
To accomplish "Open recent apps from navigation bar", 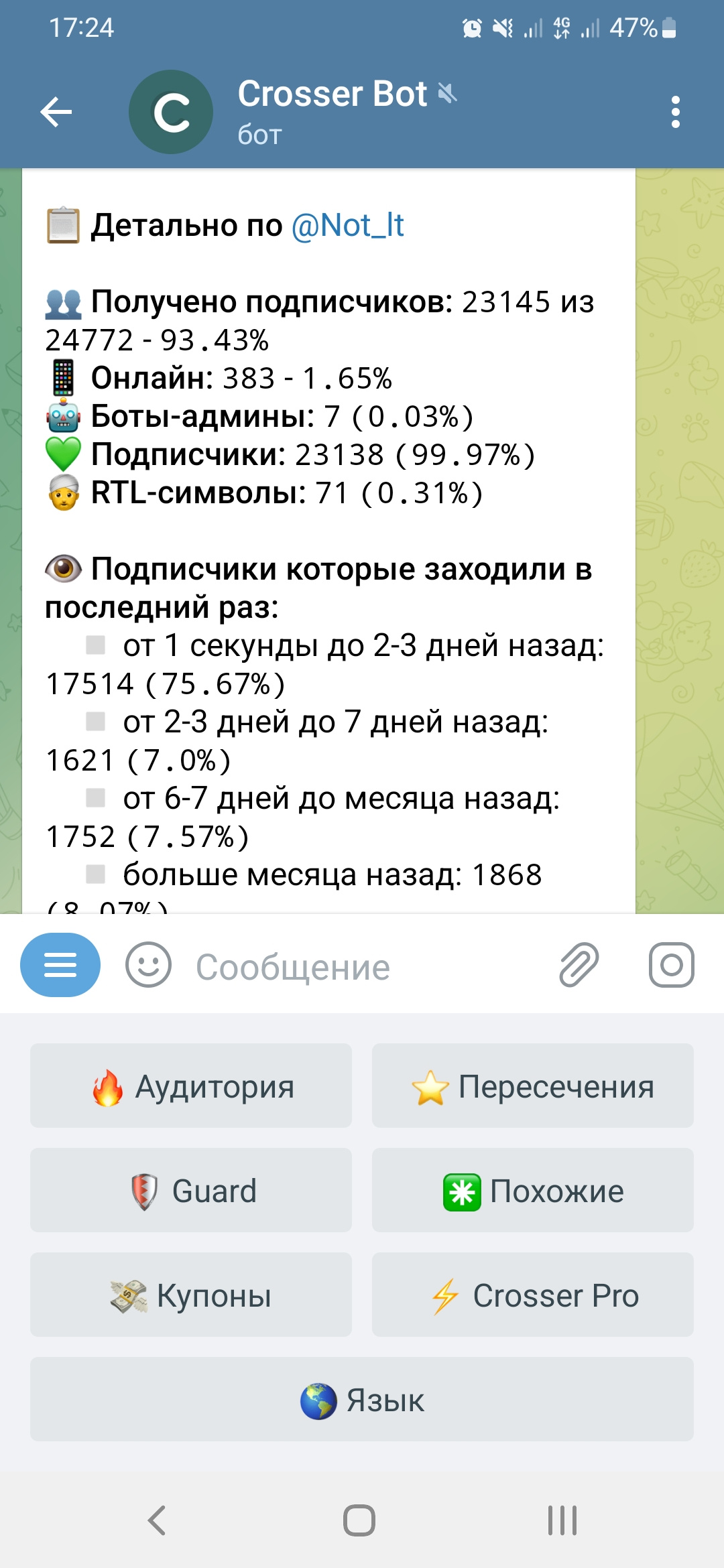I will 562,1520.
